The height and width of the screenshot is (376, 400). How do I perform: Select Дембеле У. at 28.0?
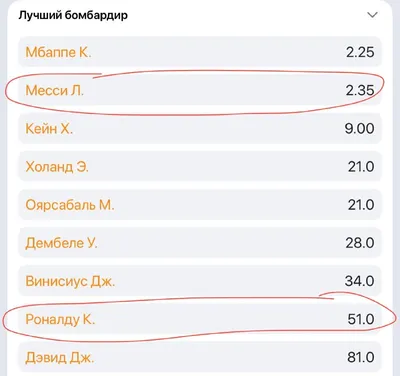(x=200, y=243)
